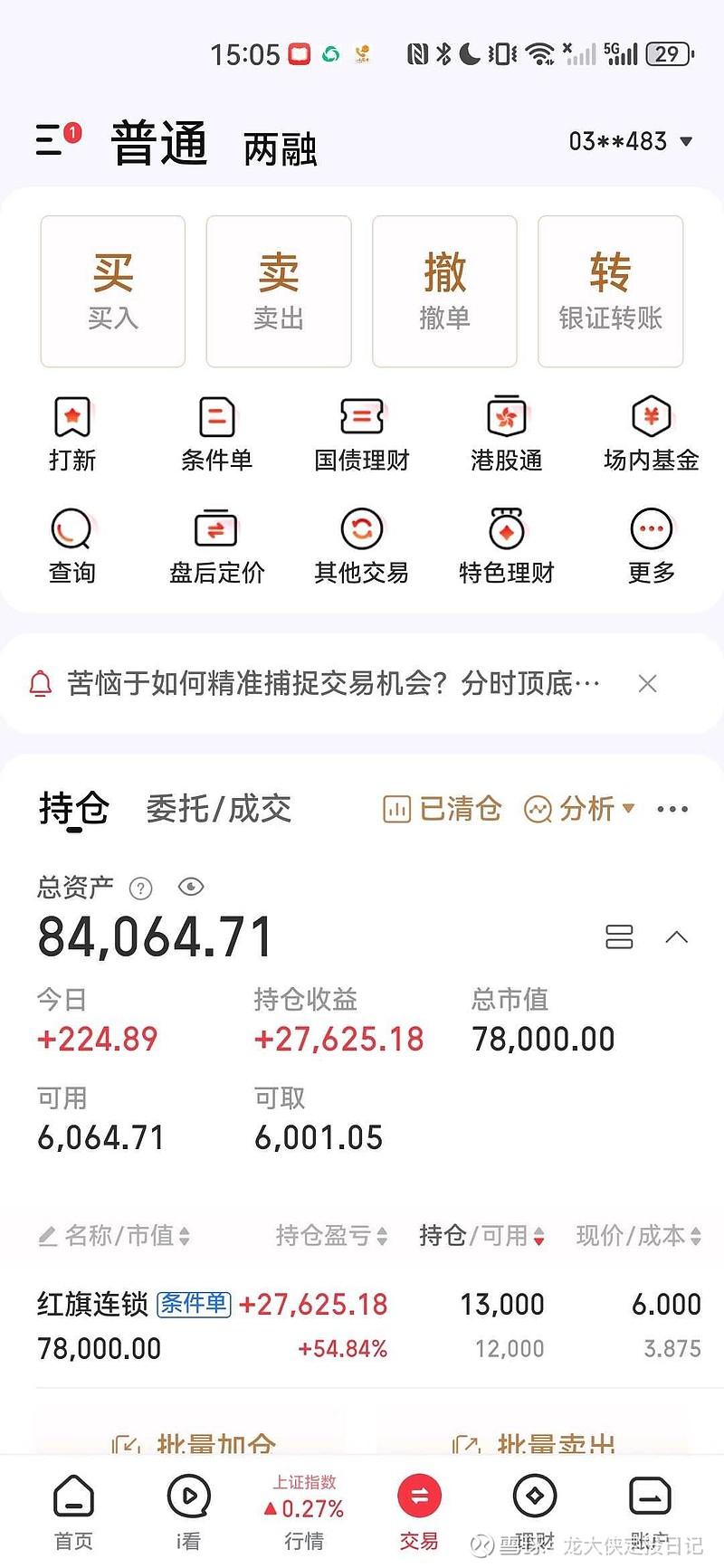Hide total assets with the eye toggle
This screenshot has width=724, height=1568.
tap(191, 888)
